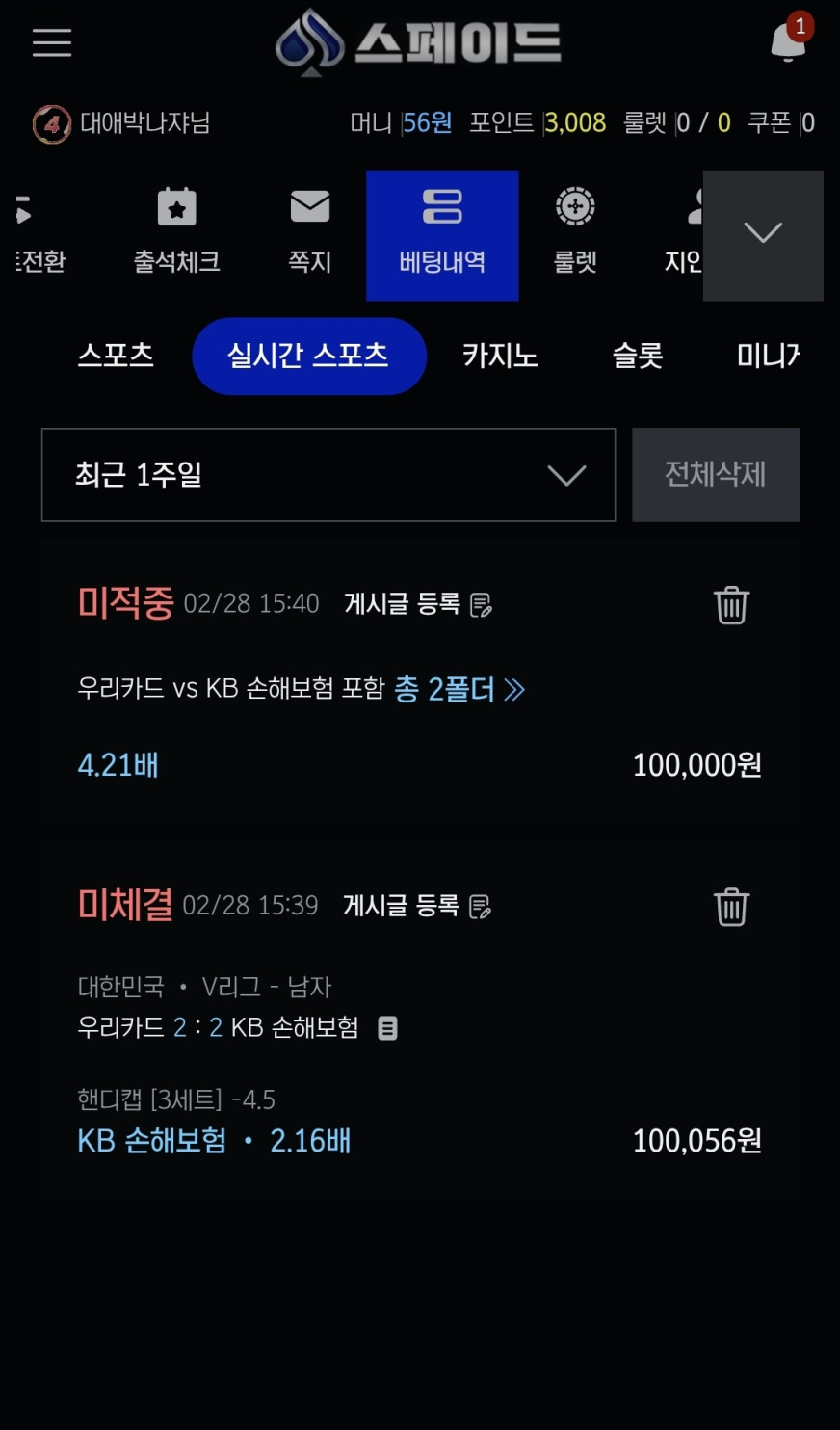This screenshot has width=840, height=1430.
Task: Expand the menu with the chevron arrow
Action: pos(763,234)
